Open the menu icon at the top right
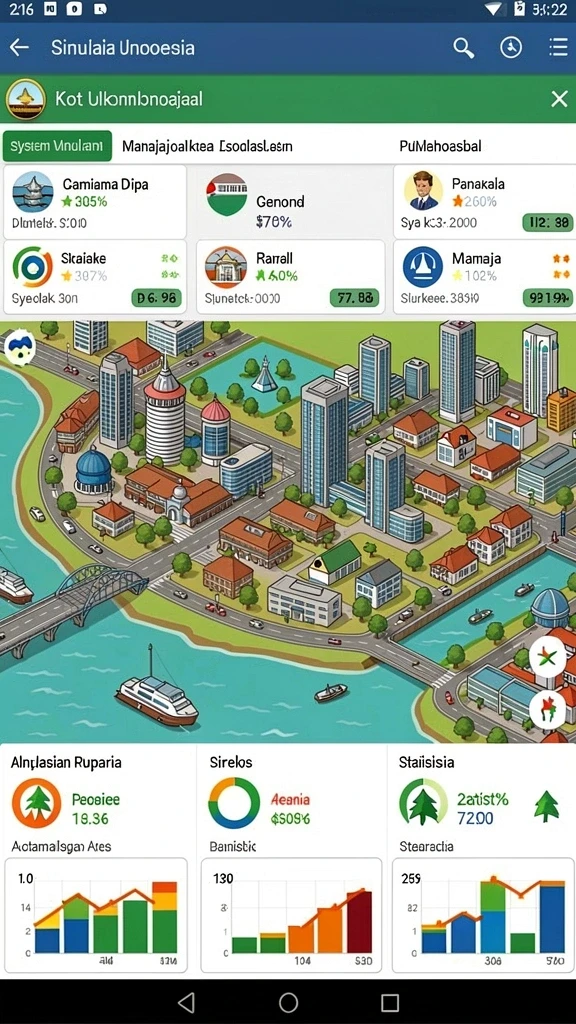Screen dimensions: 576x1024 click(558, 48)
